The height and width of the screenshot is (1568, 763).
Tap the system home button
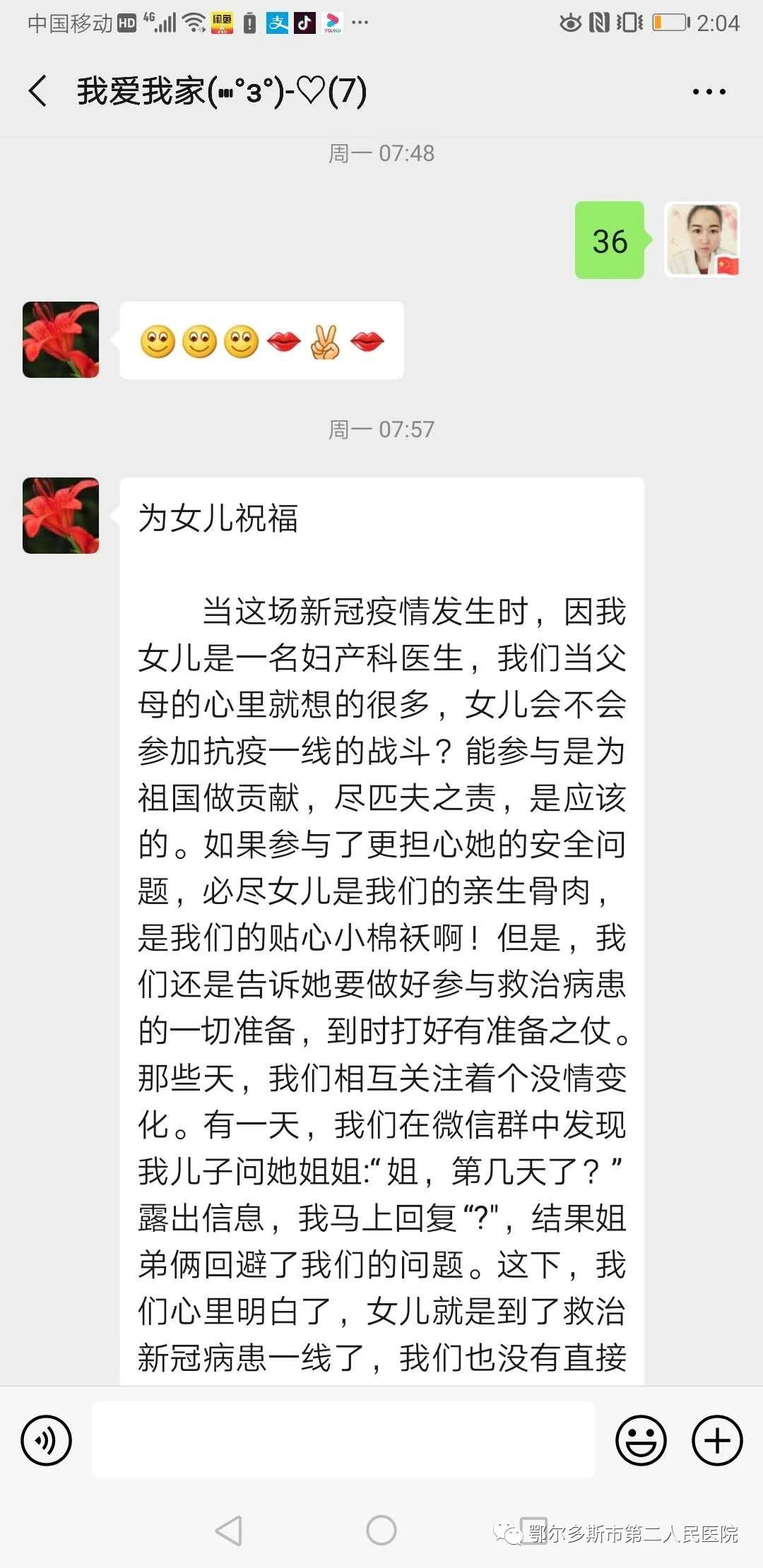click(x=381, y=1531)
